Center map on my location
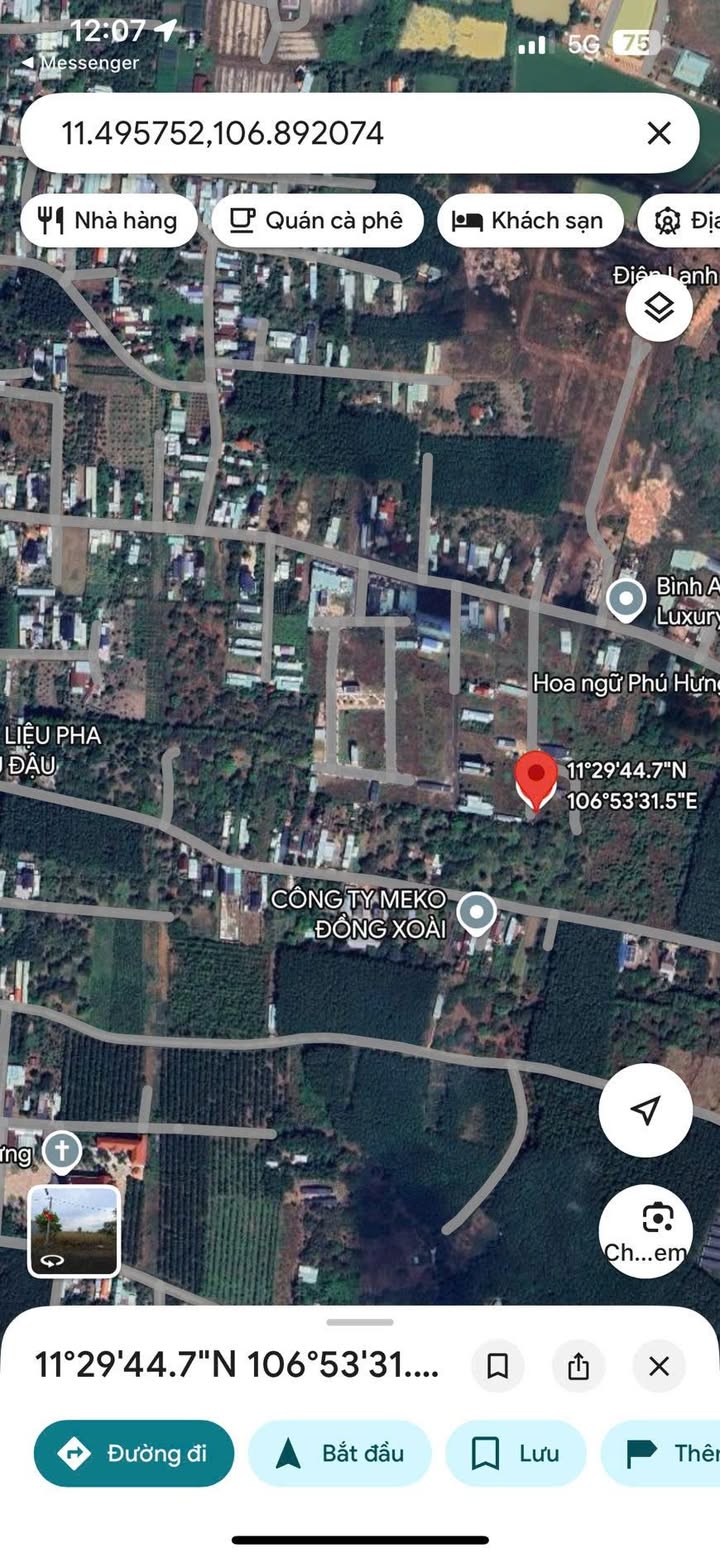This screenshot has width=720, height=1558. click(x=646, y=1110)
